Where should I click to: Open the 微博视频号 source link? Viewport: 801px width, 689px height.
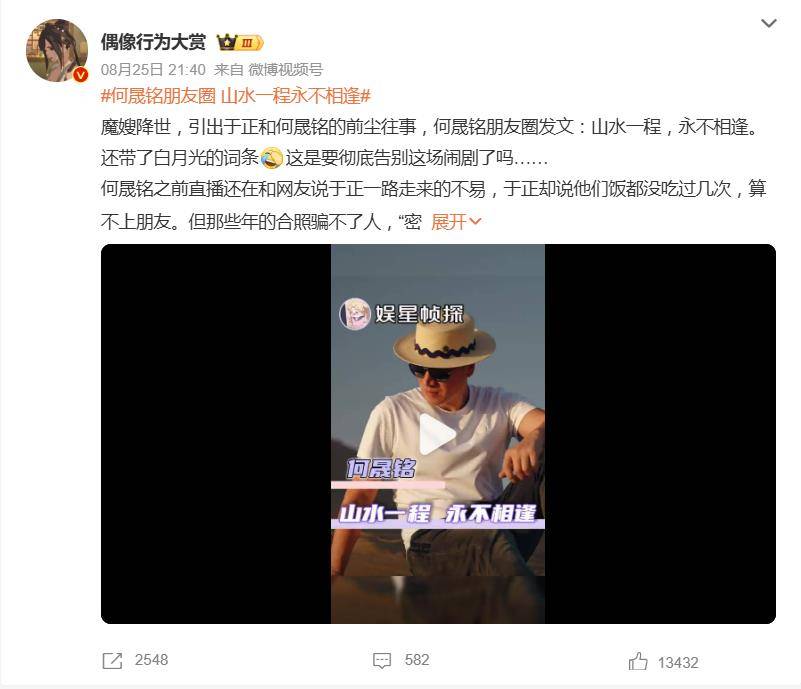285,69
